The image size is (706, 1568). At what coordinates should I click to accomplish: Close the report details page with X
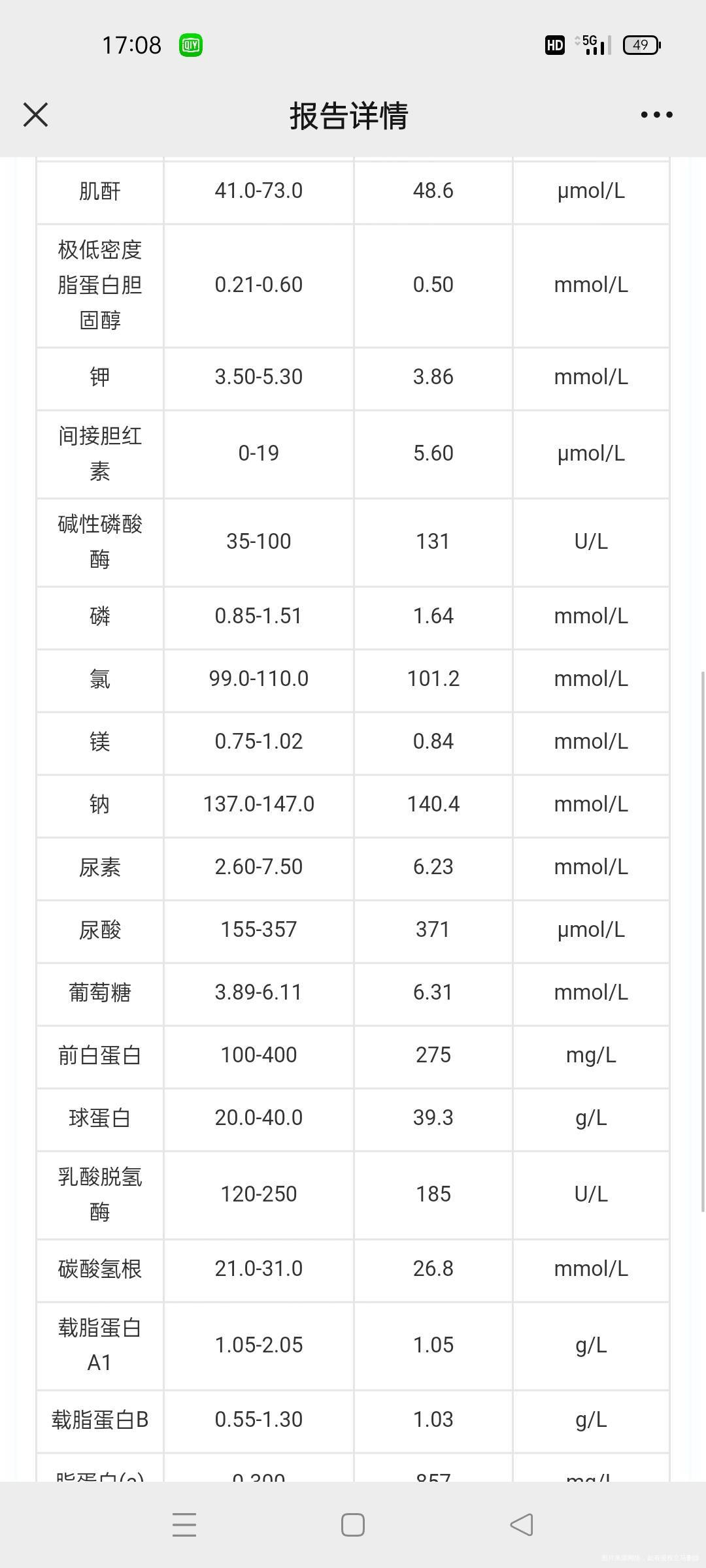pos(35,114)
